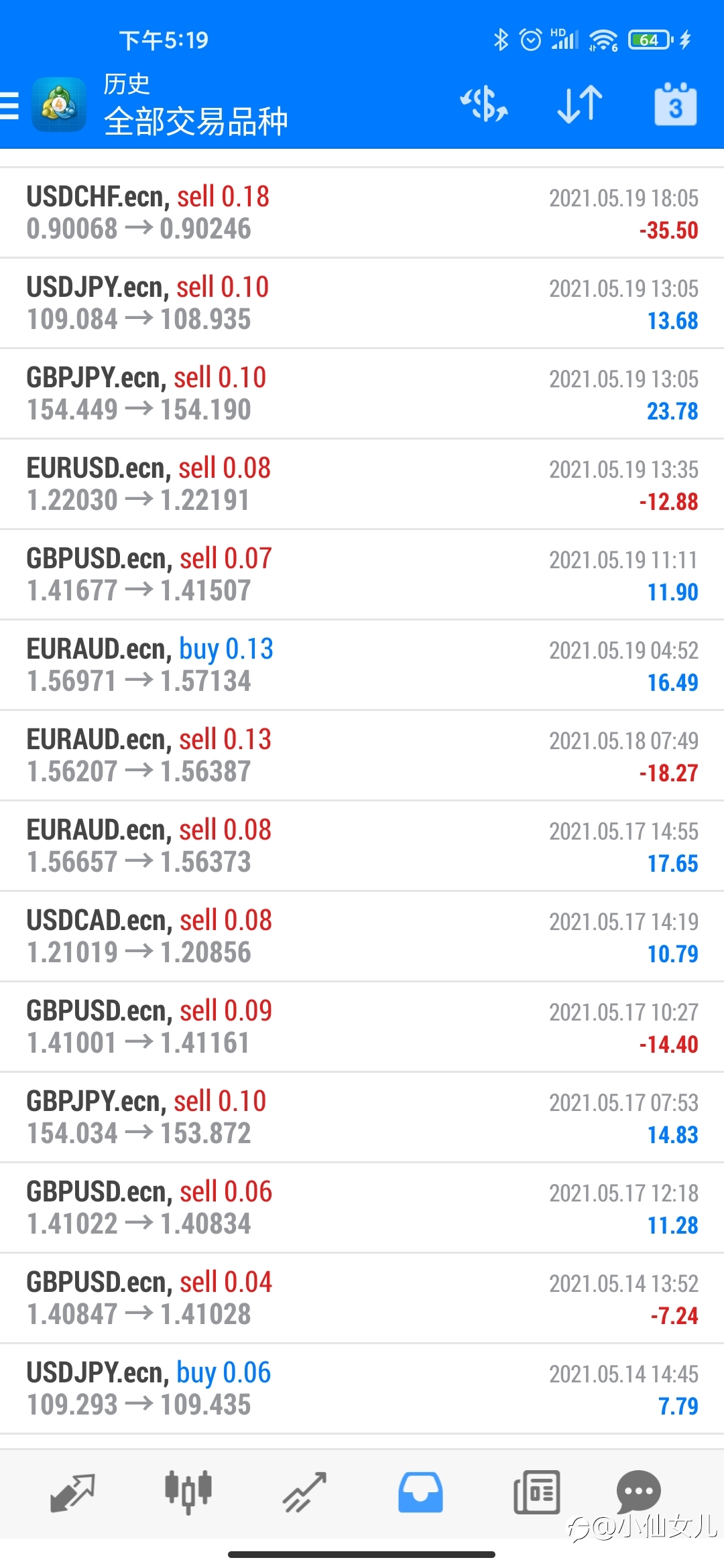Switch to the Chart candlestick tab
This screenshot has width=724, height=1568.
188,1493
